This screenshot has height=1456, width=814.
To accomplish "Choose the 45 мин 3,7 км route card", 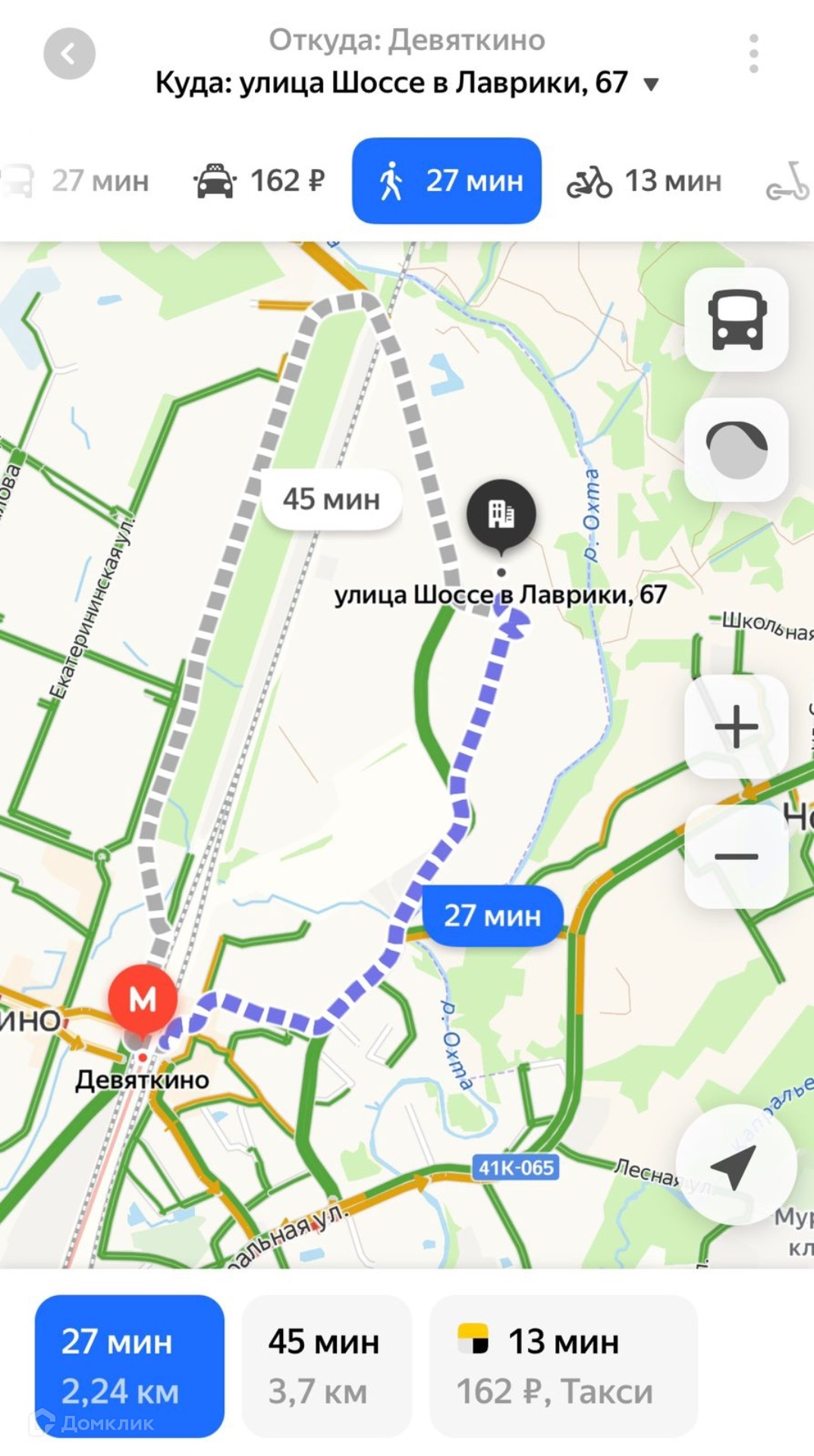I will tap(325, 1366).
